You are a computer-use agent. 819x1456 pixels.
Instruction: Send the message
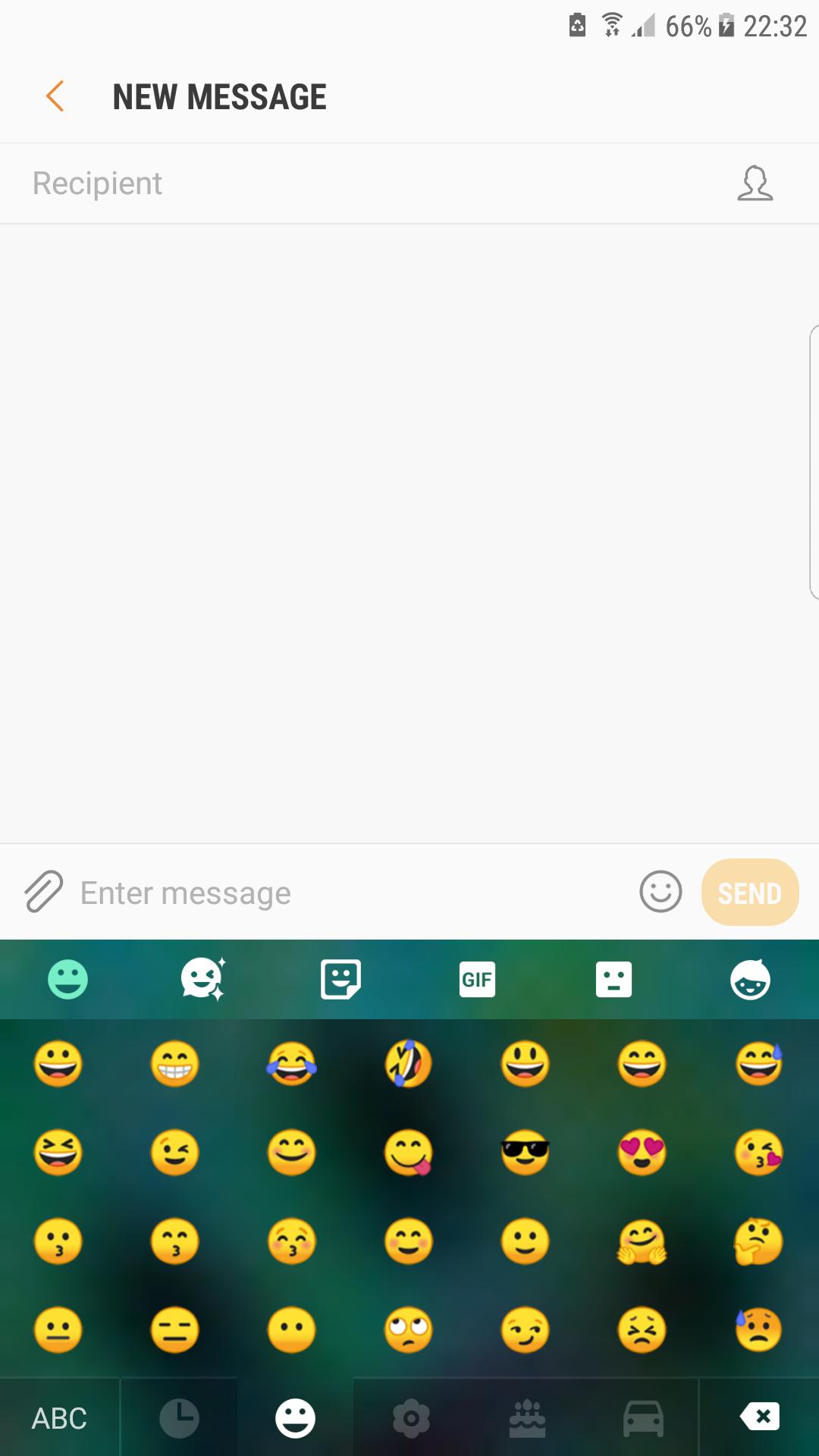749,893
